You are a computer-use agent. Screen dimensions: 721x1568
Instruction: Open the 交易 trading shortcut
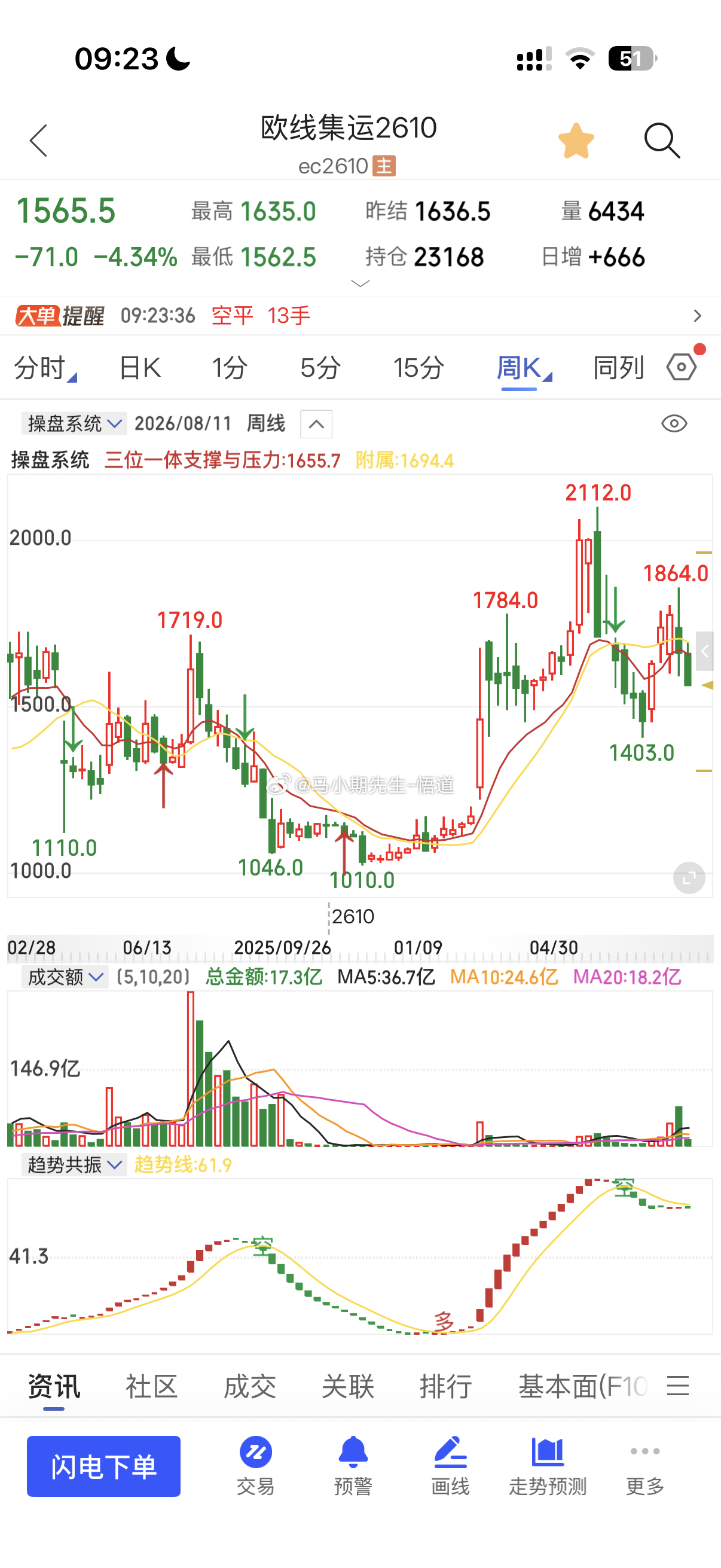(x=255, y=1466)
